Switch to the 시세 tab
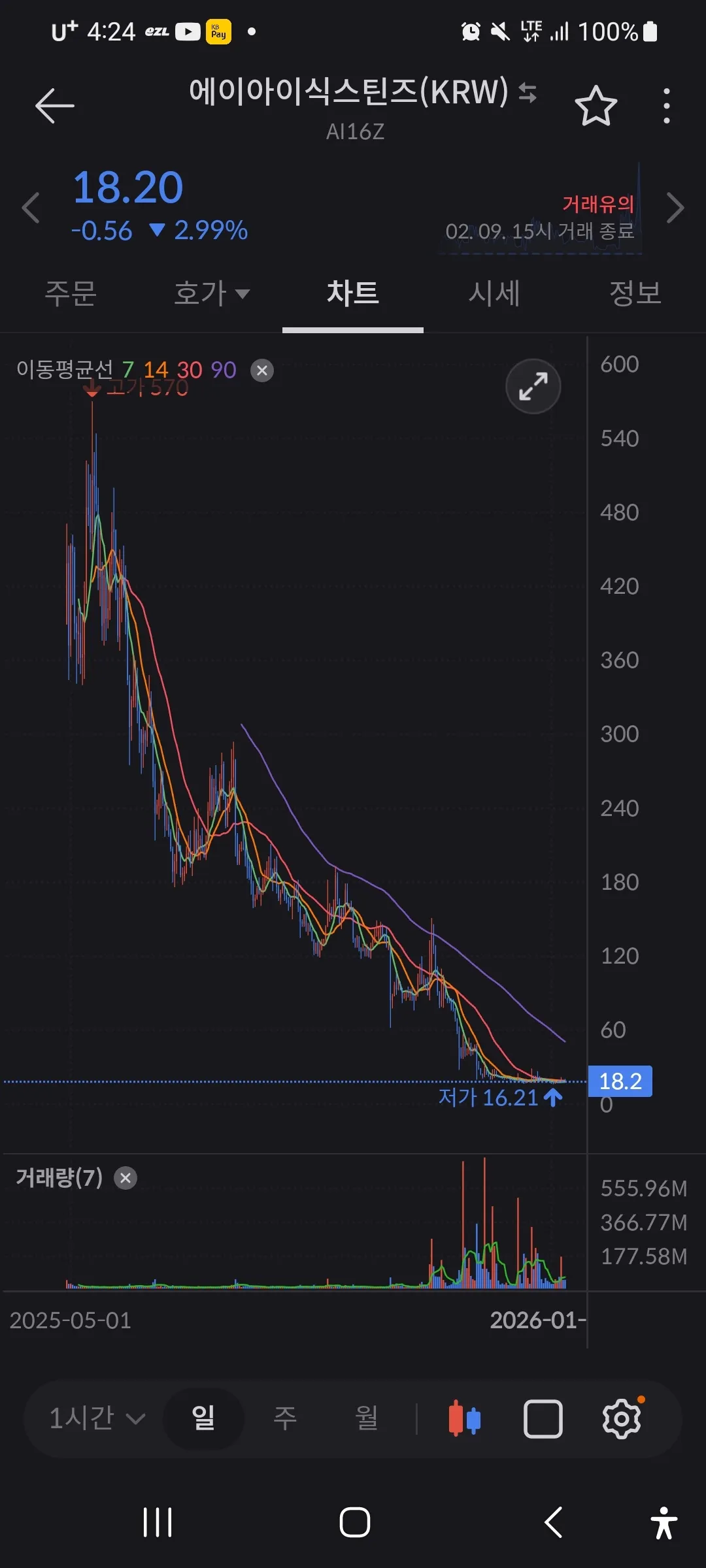Viewport: 706px width, 1568px height. 494,293
